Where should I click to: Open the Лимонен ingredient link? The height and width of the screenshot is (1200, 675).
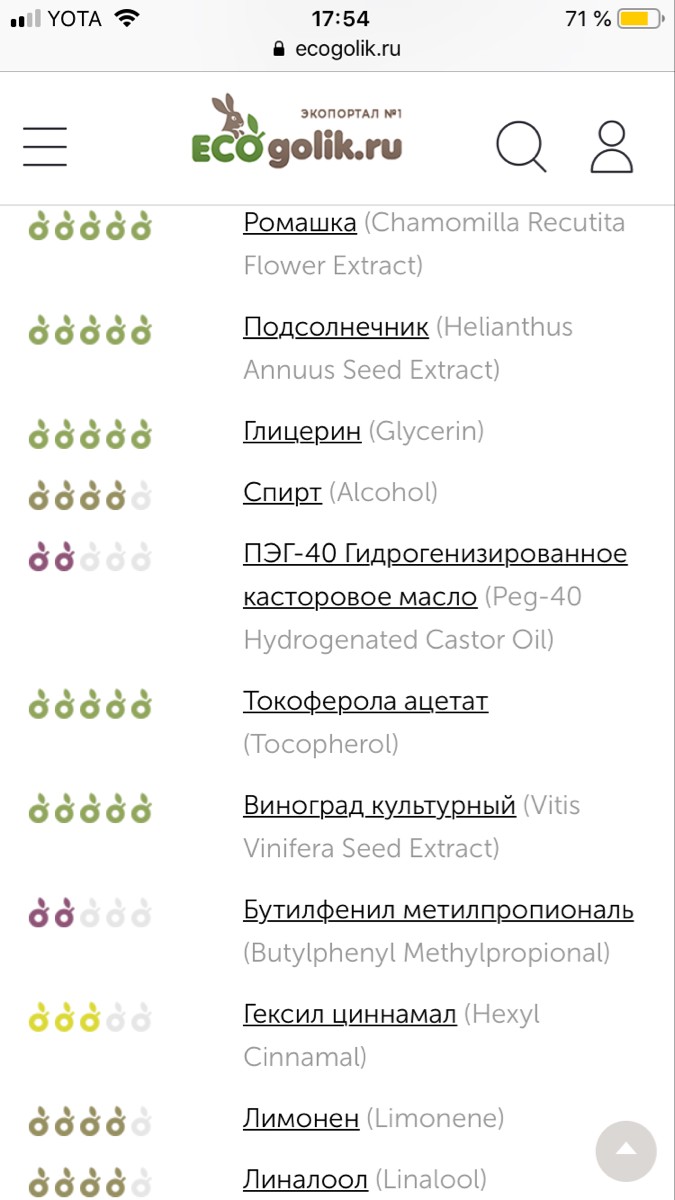coord(301,1118)
